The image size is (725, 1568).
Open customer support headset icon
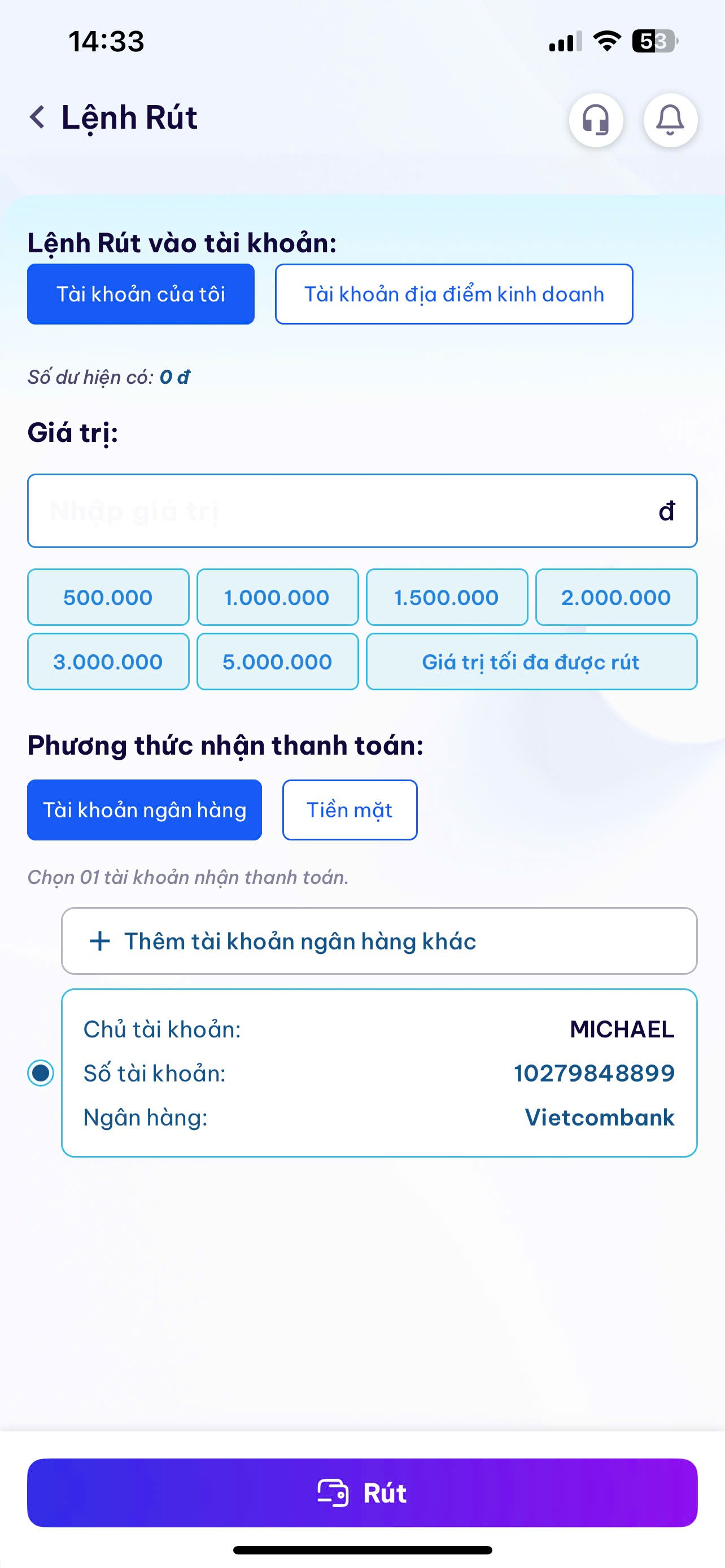(595, 120)
